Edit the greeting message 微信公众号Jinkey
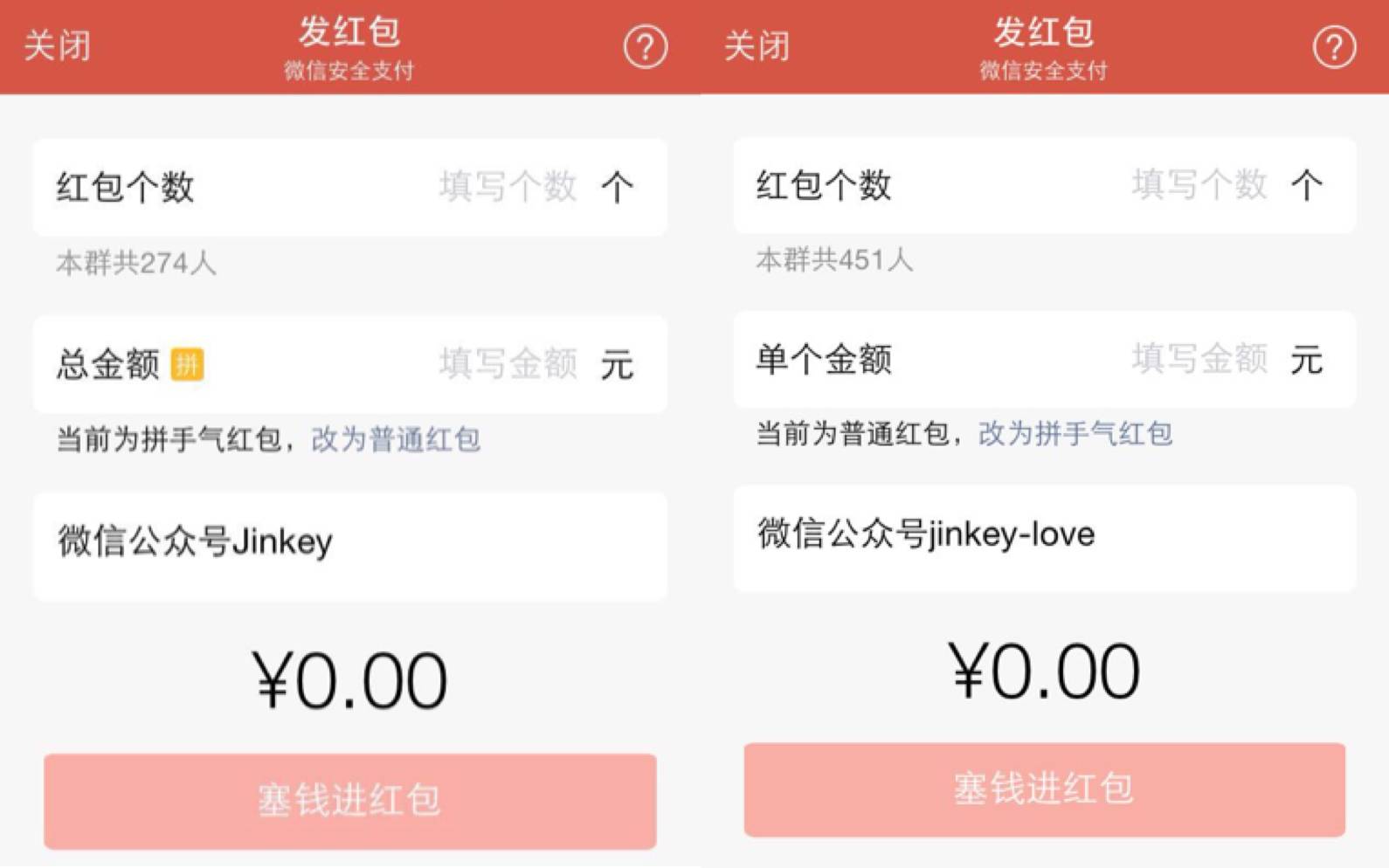The width and height of the screenshot is (1389, 868). [349, 543]
